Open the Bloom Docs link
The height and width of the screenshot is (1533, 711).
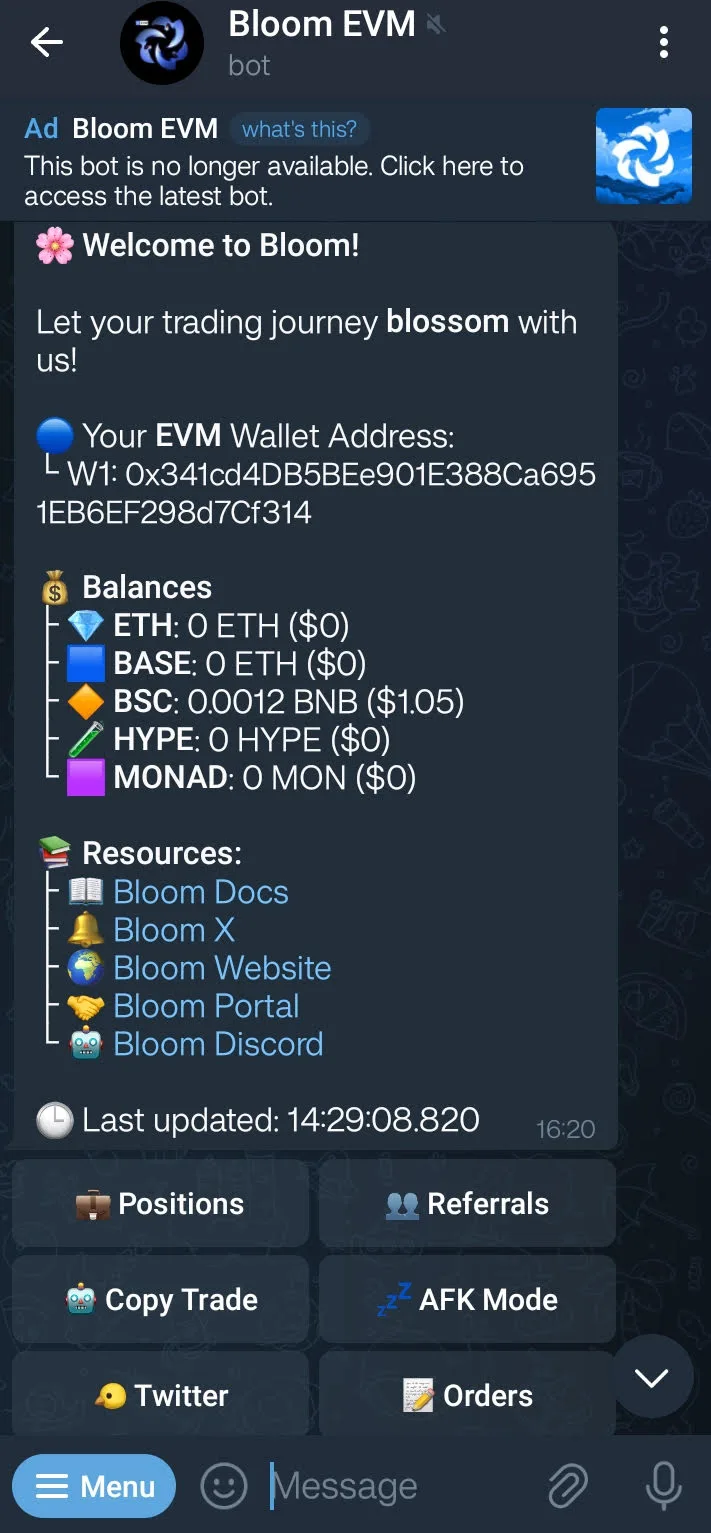[x=200, y=892]
